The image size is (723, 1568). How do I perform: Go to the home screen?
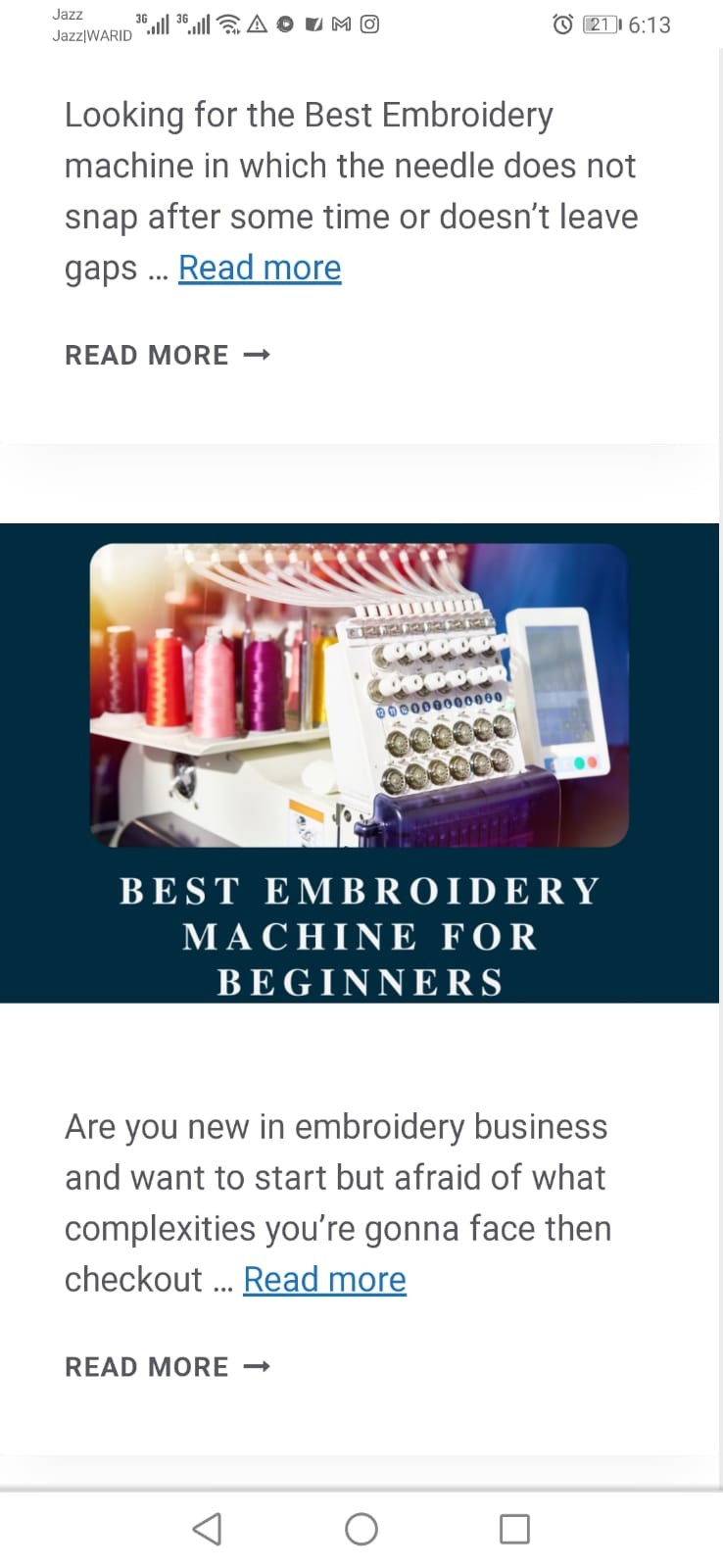point(361,1529)
